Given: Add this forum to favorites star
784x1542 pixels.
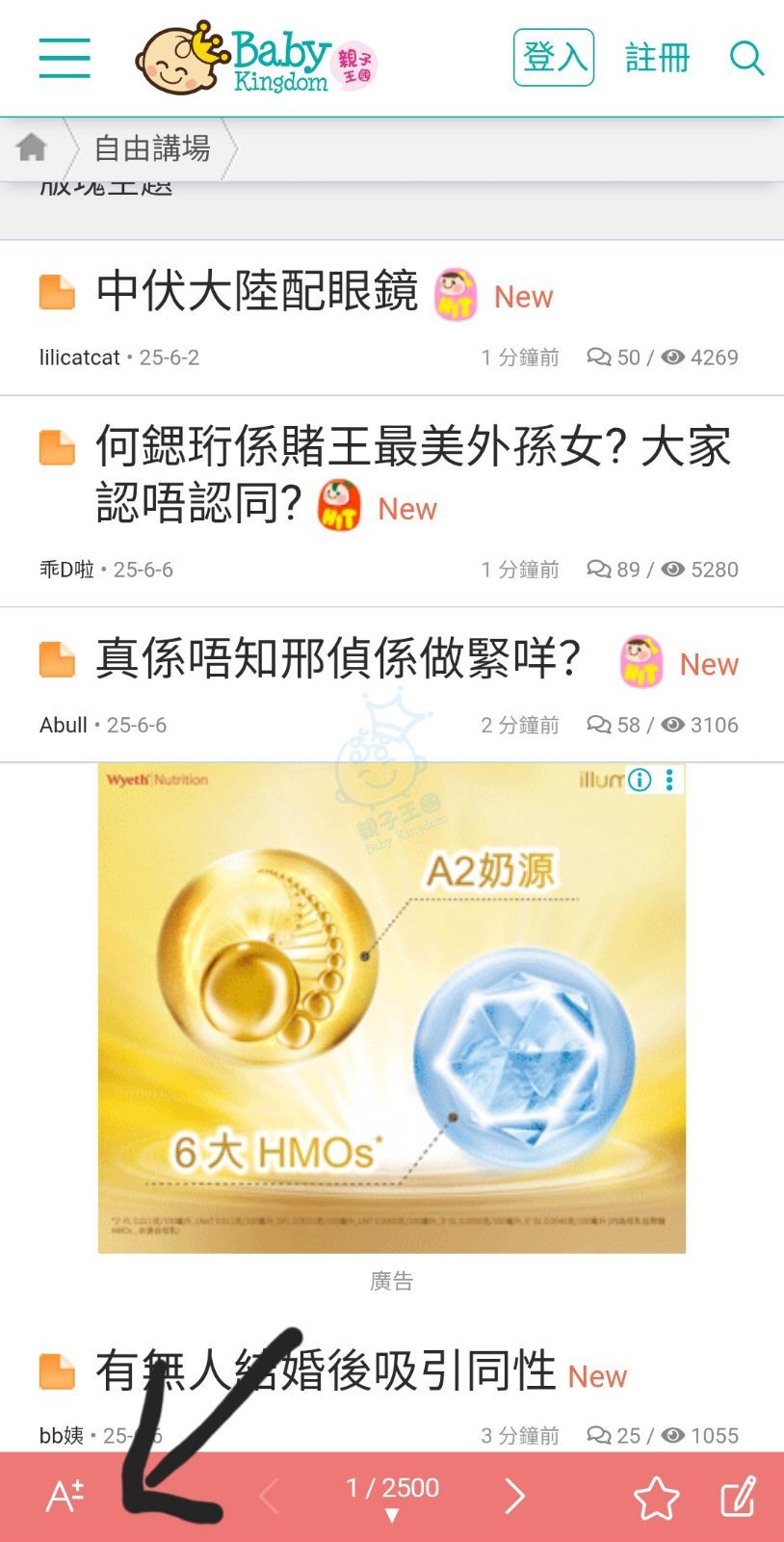Looking at the screenshot, I should point(656,1498).
